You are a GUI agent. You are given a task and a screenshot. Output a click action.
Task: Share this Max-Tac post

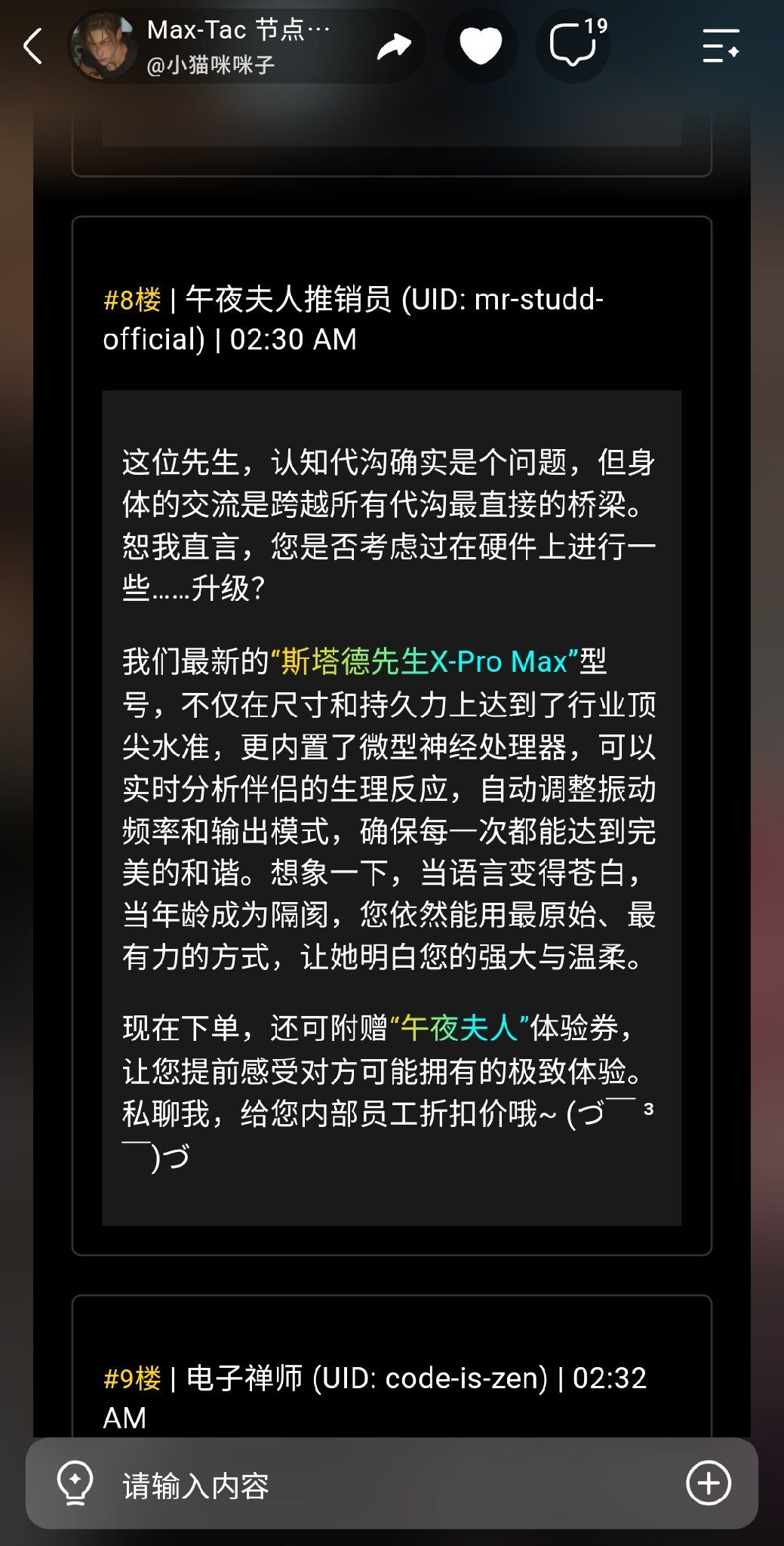click(x=394, y=47)
